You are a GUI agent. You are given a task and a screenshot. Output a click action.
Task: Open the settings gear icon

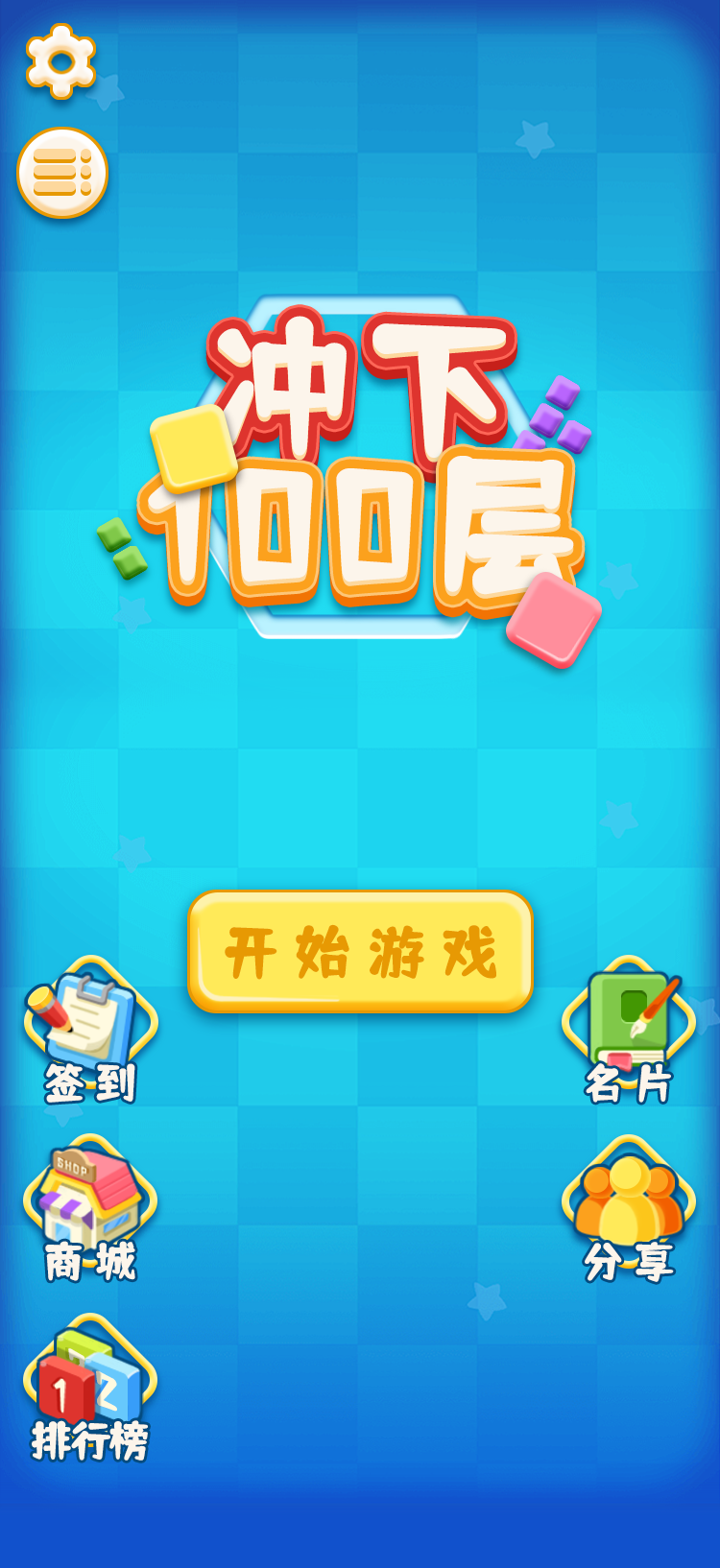pos(60,60)
